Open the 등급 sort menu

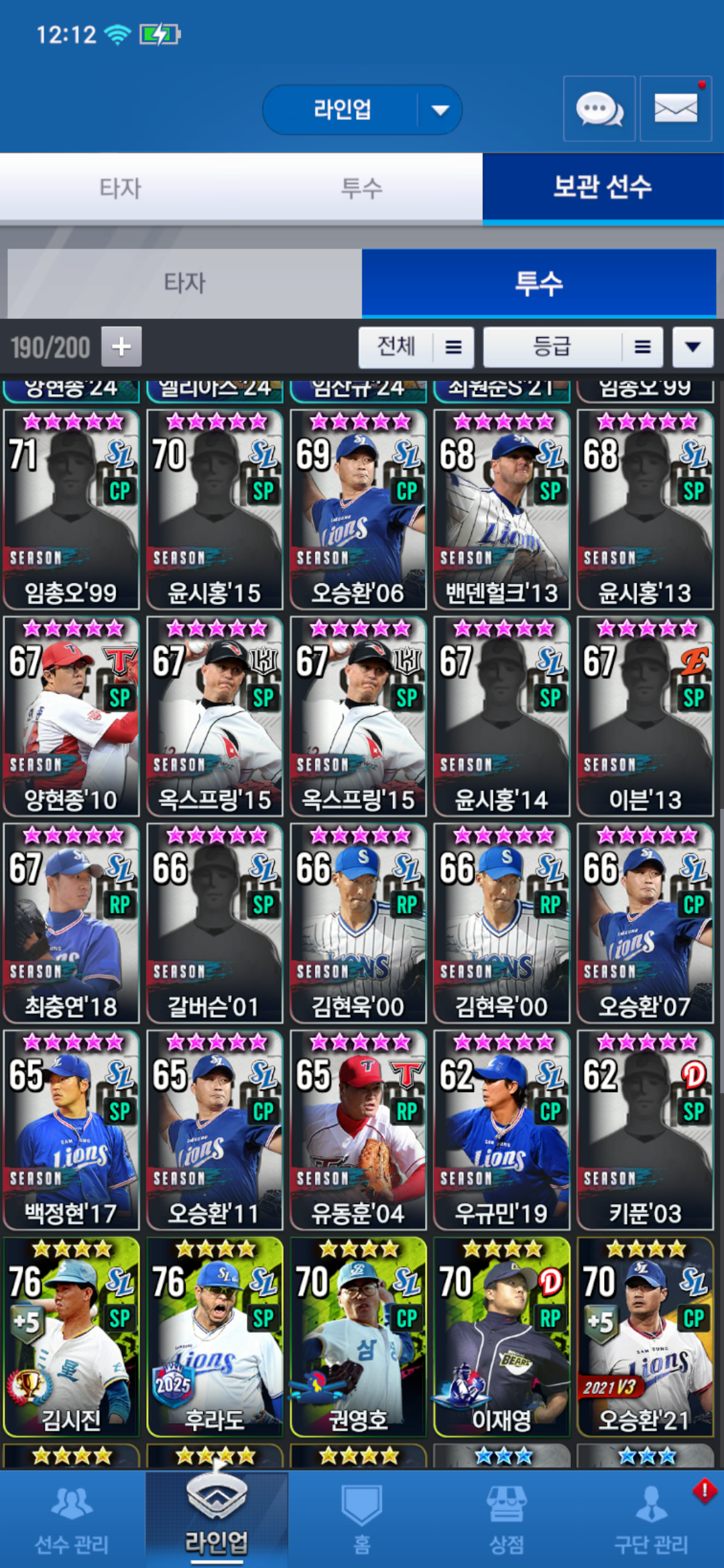click(x=572, y=346)
